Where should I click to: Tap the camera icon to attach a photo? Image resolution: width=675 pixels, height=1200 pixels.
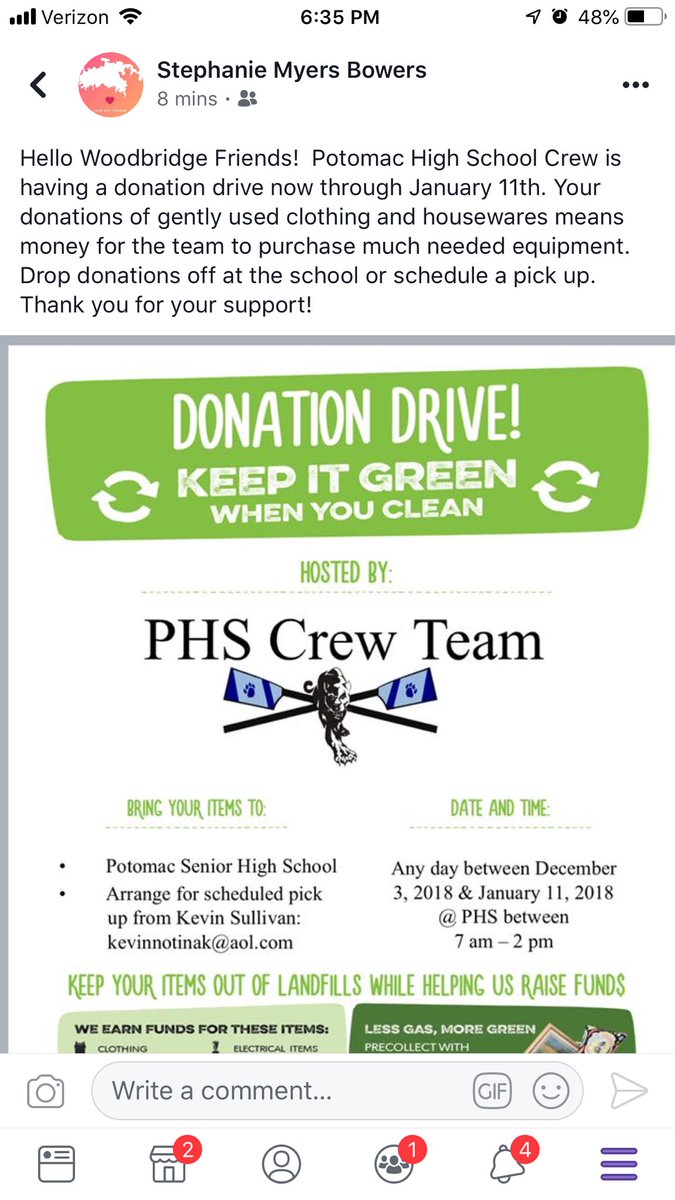[x=45, y=1091]
